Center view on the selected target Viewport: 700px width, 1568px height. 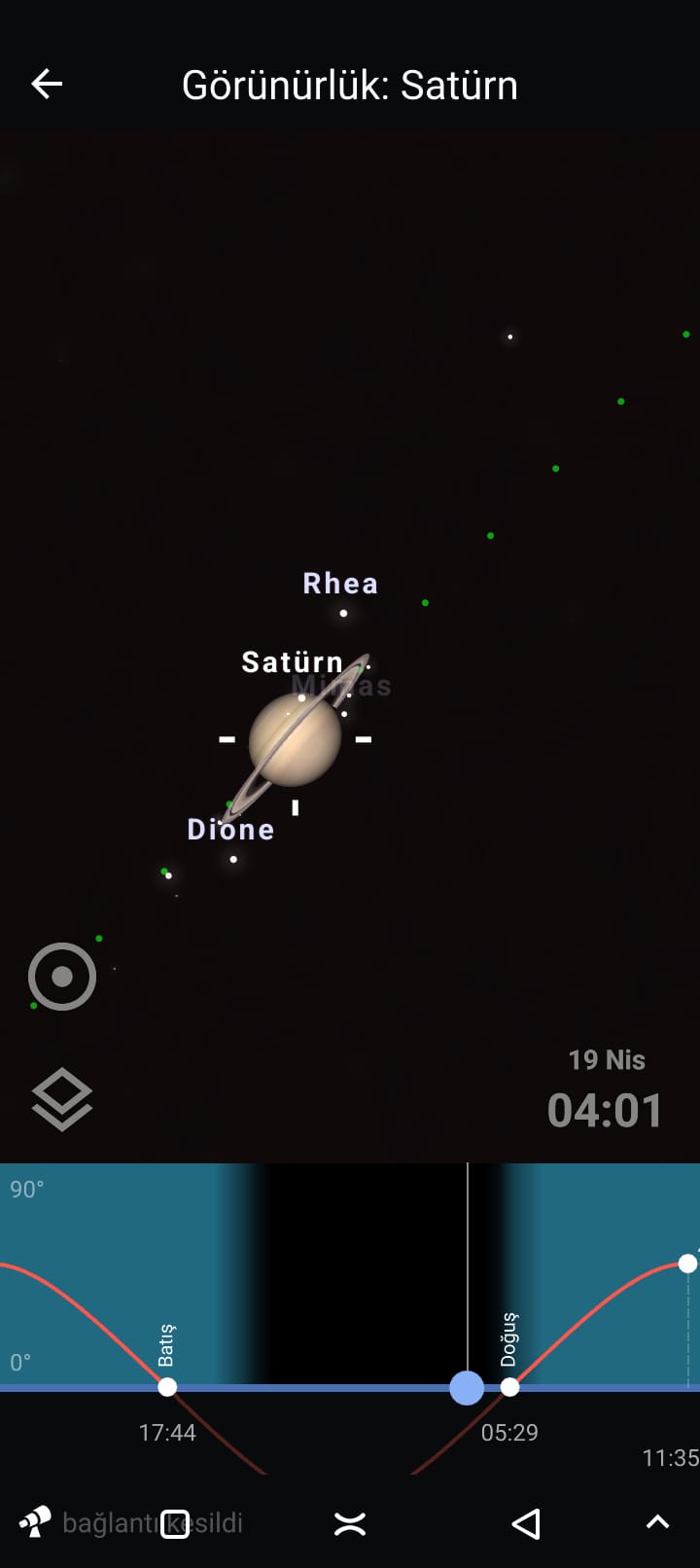click(x=62, y=977)
